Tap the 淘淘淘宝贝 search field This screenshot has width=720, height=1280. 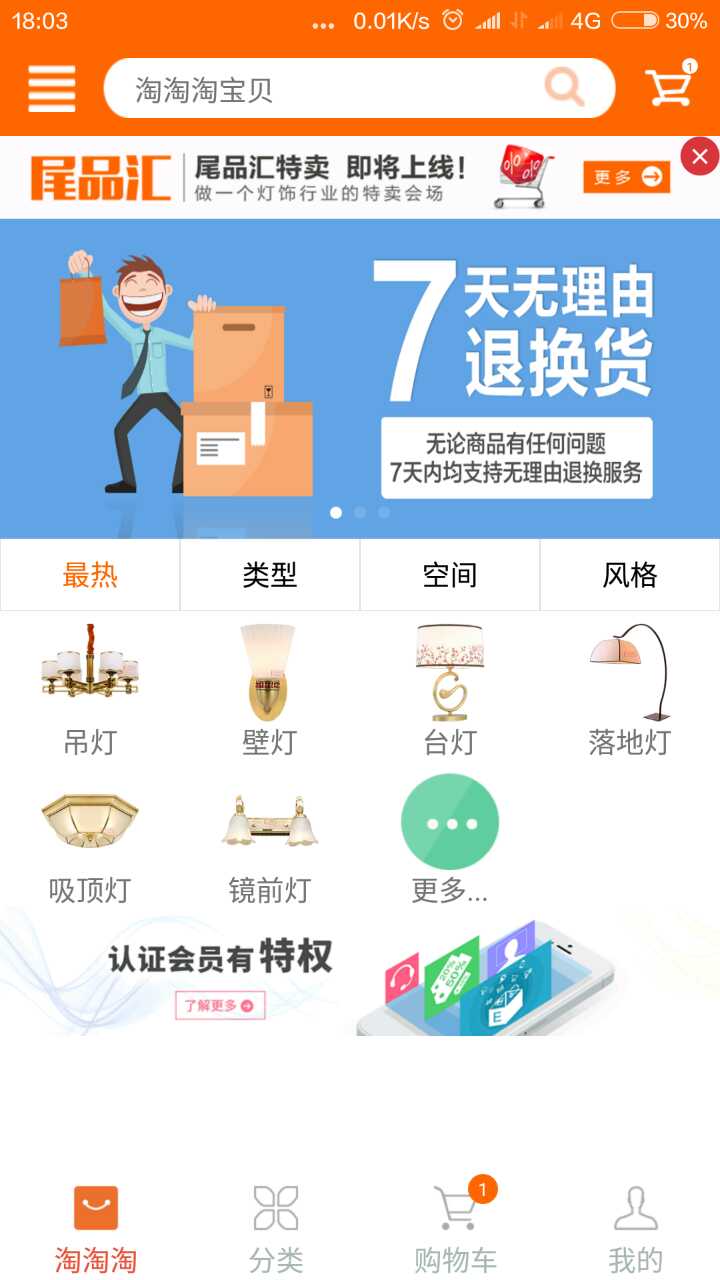tap(359, 89)
